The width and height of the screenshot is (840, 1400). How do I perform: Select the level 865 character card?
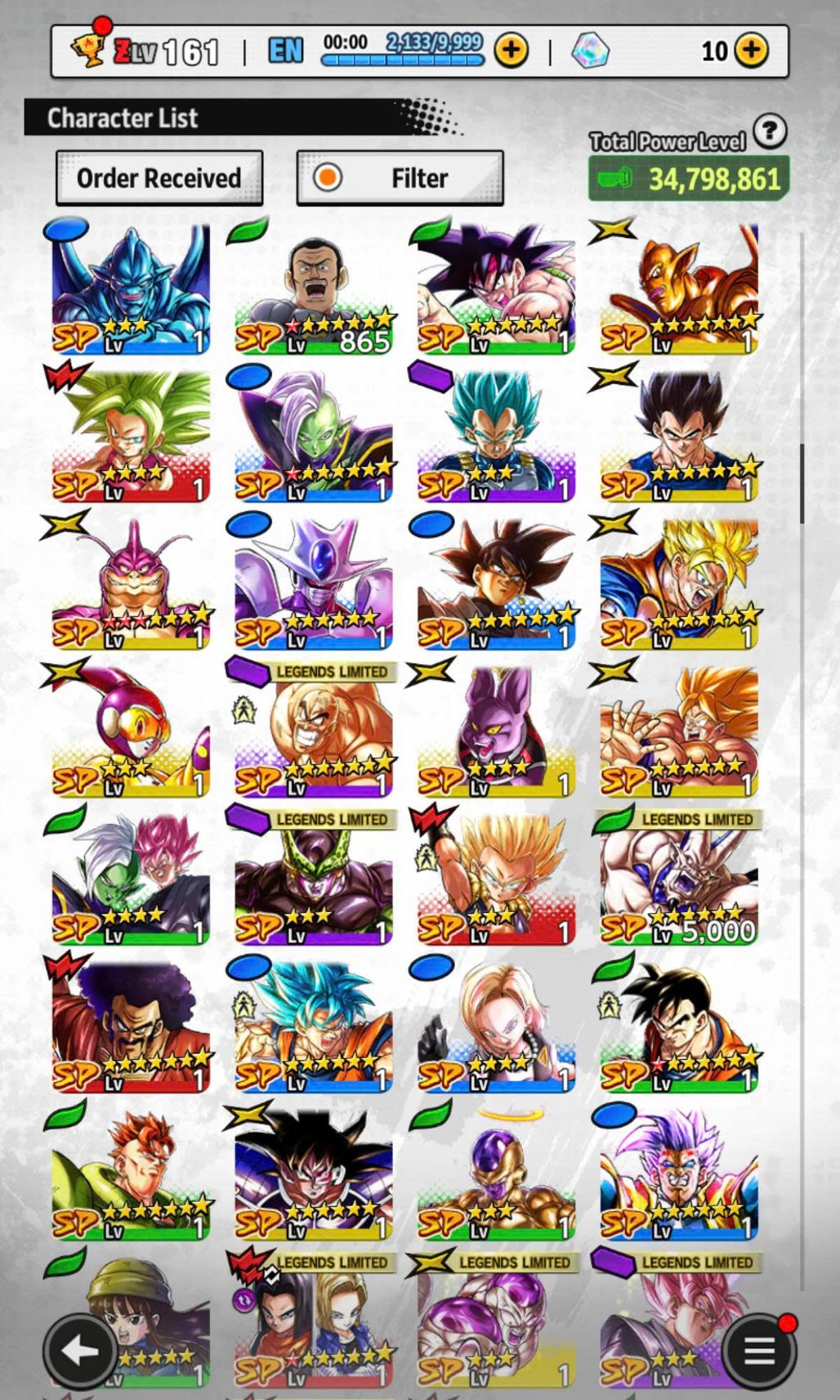[314, 290]
